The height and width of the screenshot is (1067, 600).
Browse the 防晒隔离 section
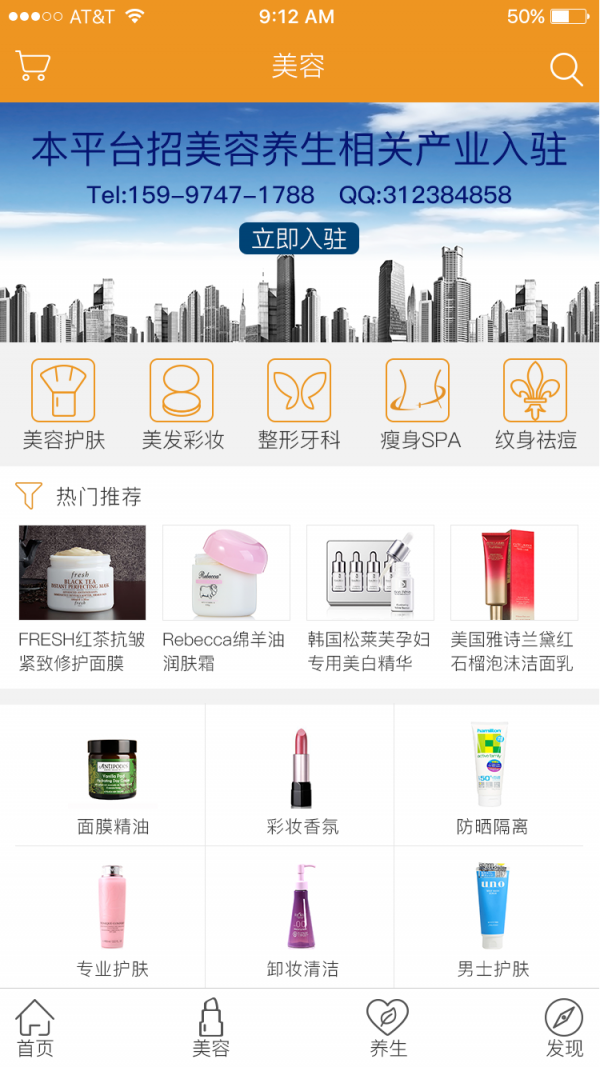click(x=491, y=781)
